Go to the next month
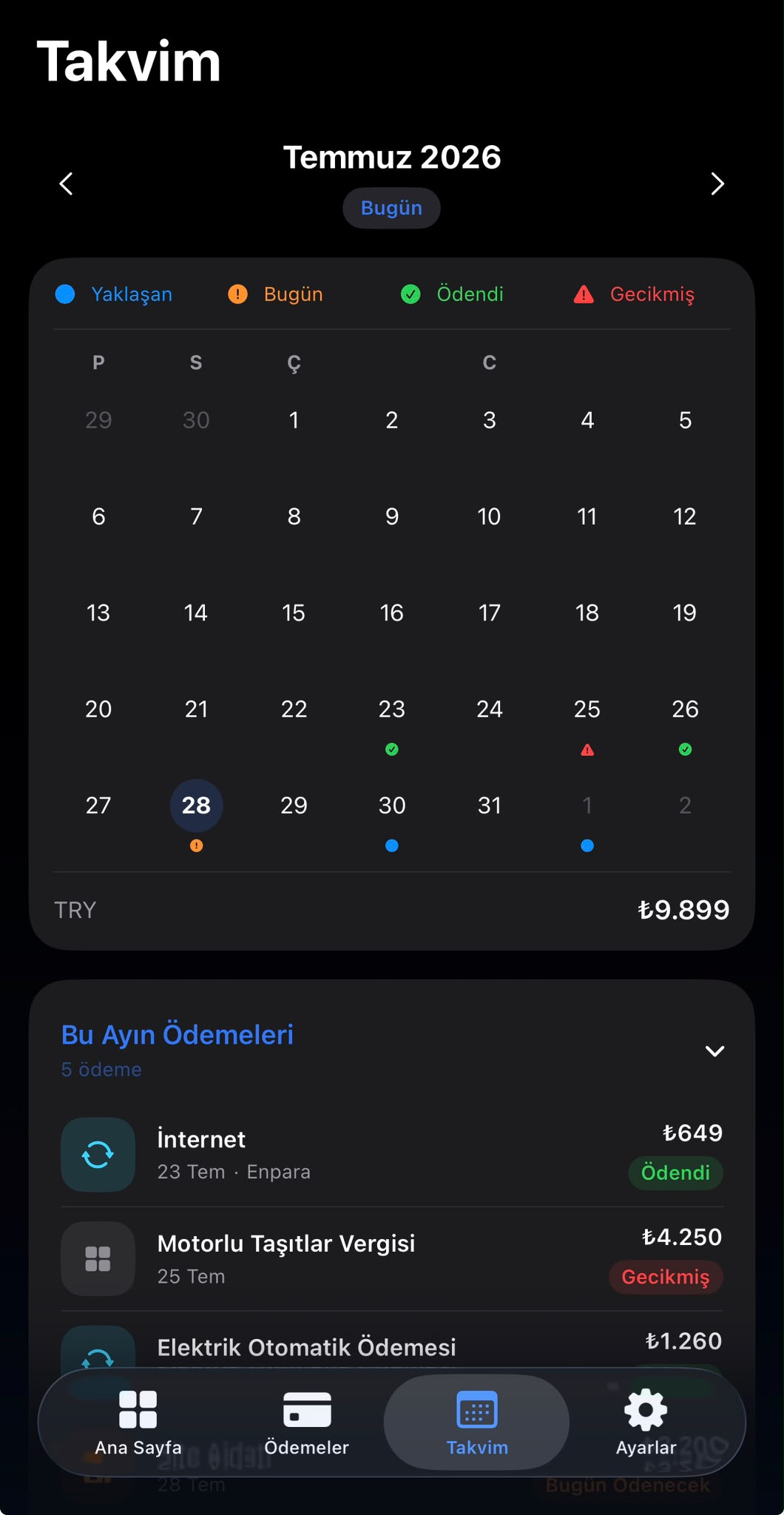This screenshot has height=1515, width=784. [x=717, y=183]
